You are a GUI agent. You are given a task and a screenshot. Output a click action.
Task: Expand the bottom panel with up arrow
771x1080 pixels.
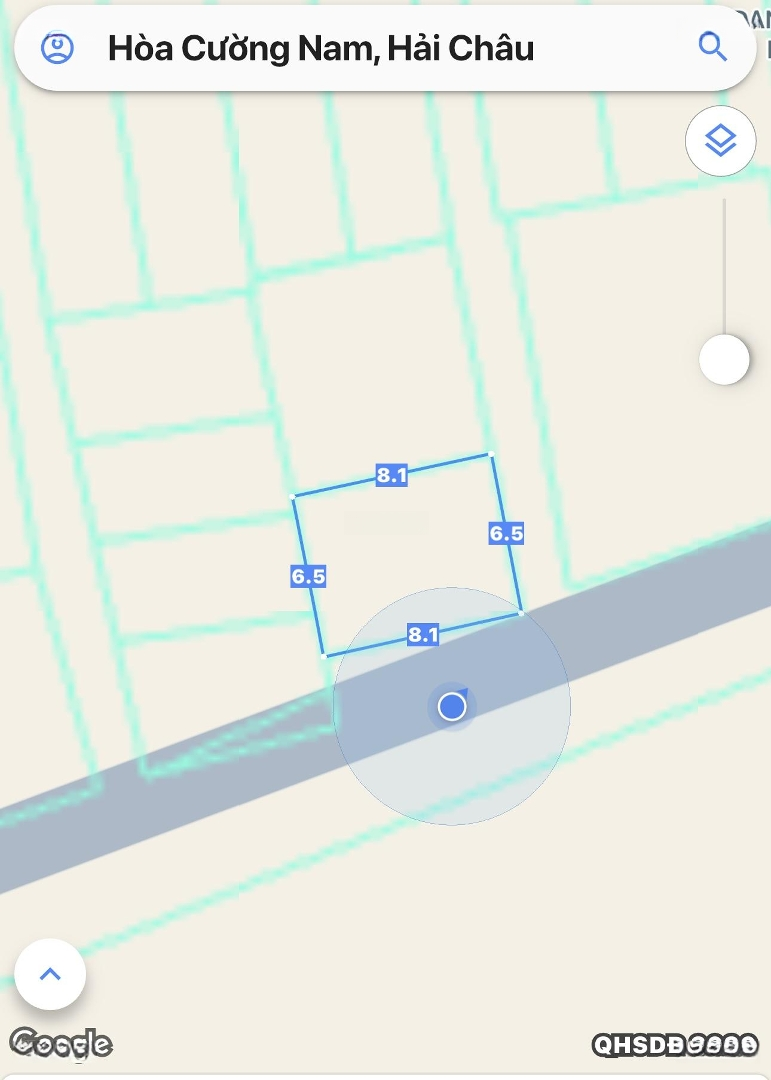(50, 974)
